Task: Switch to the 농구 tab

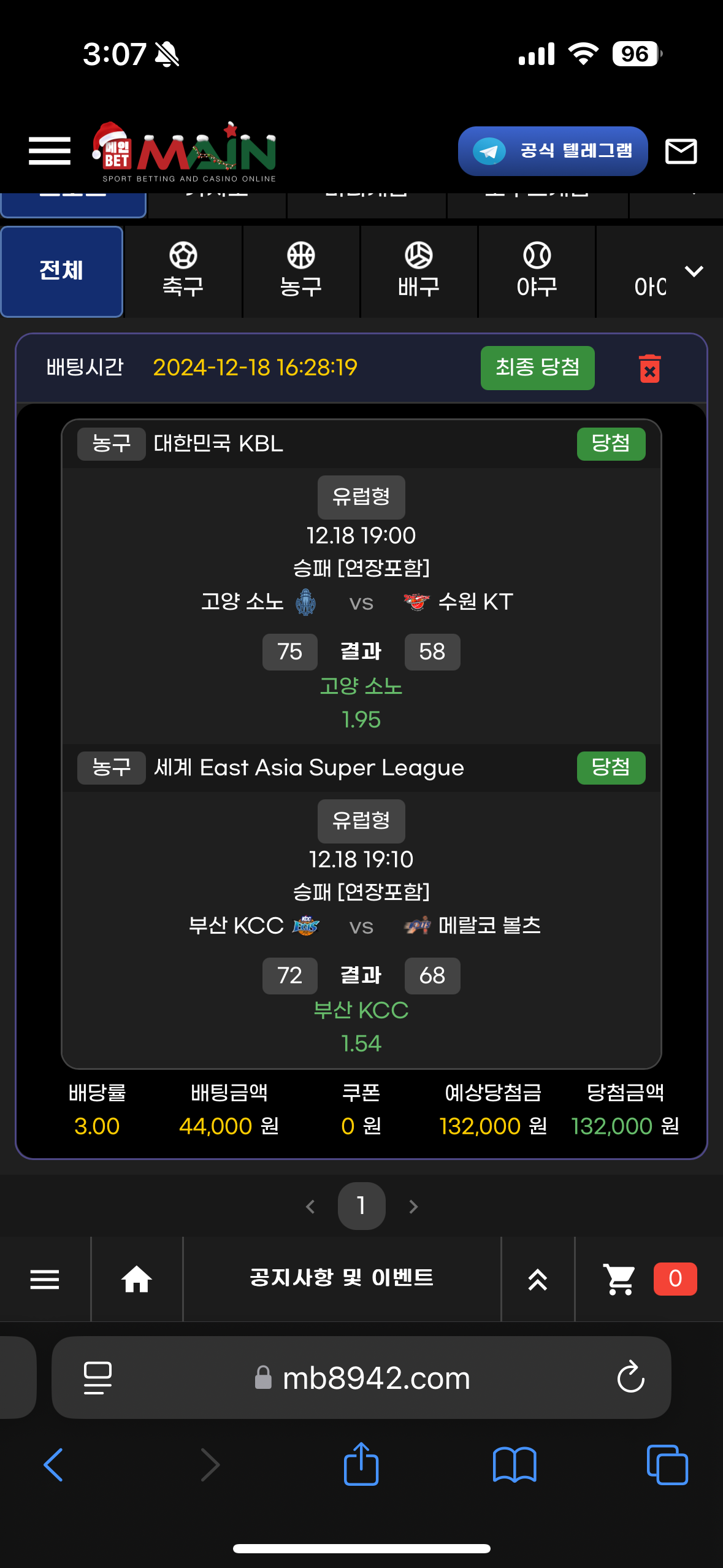Action: (x=300, y=271)
